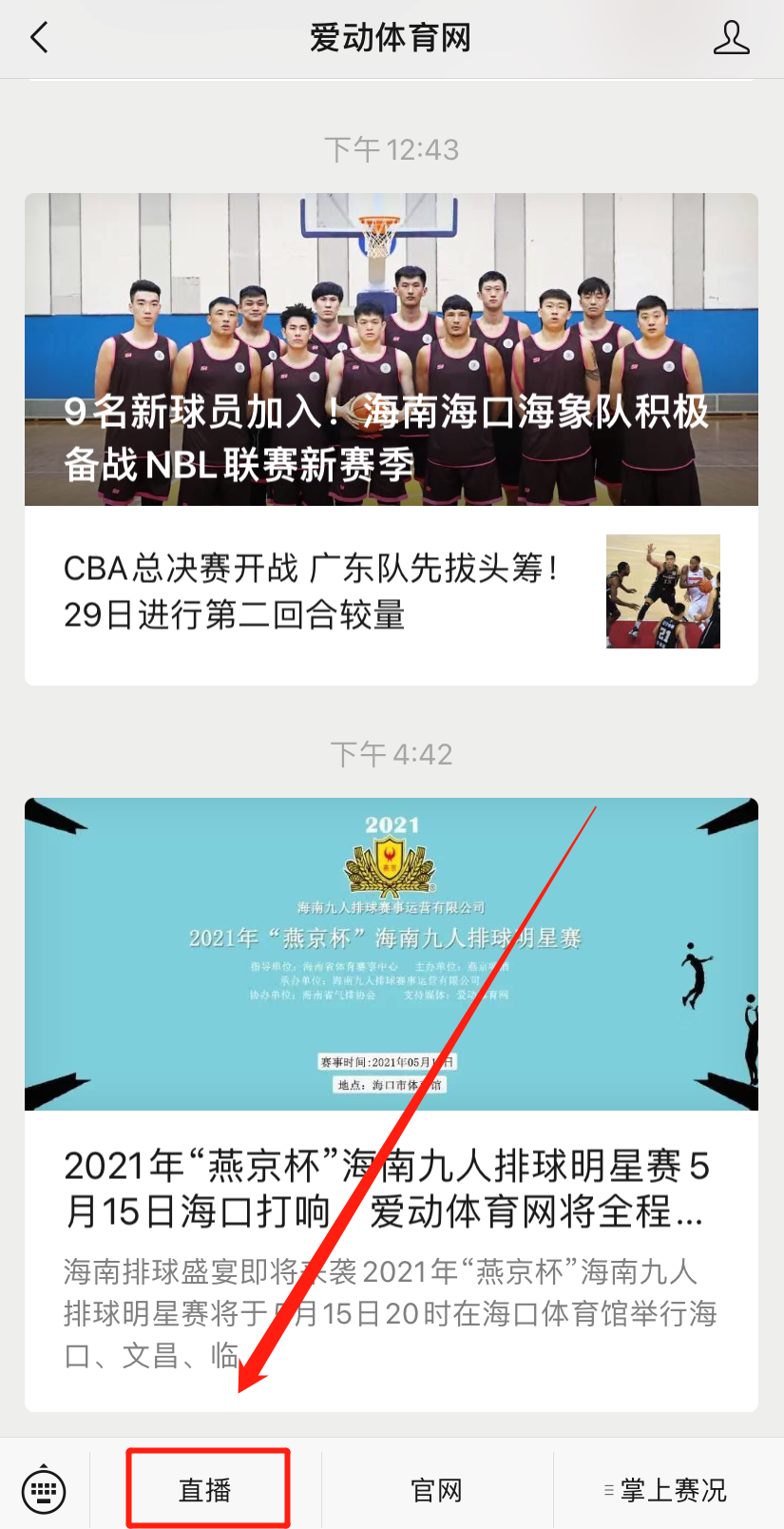The width and height of the screenshot is (784, 1529).
Task: Open the CBA finals Guangdong article
Action: (391, 591)
